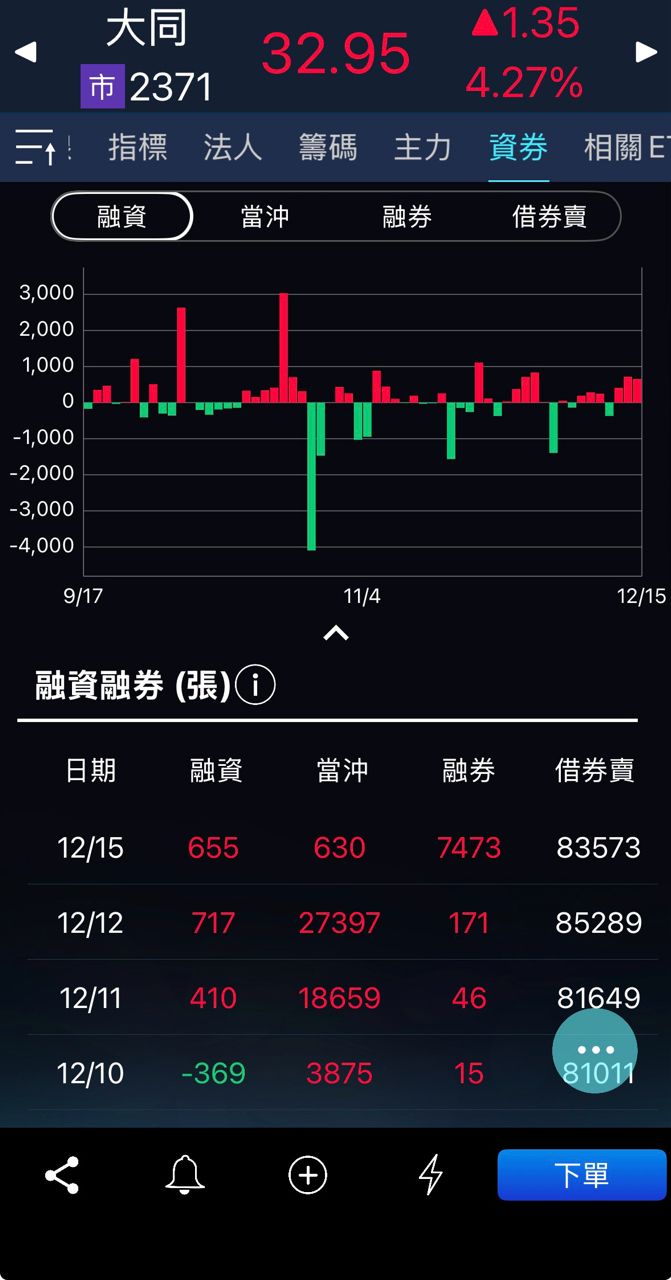Switch to the 主力 tab
Screen dimensions: 671x1280
point(422,148)
